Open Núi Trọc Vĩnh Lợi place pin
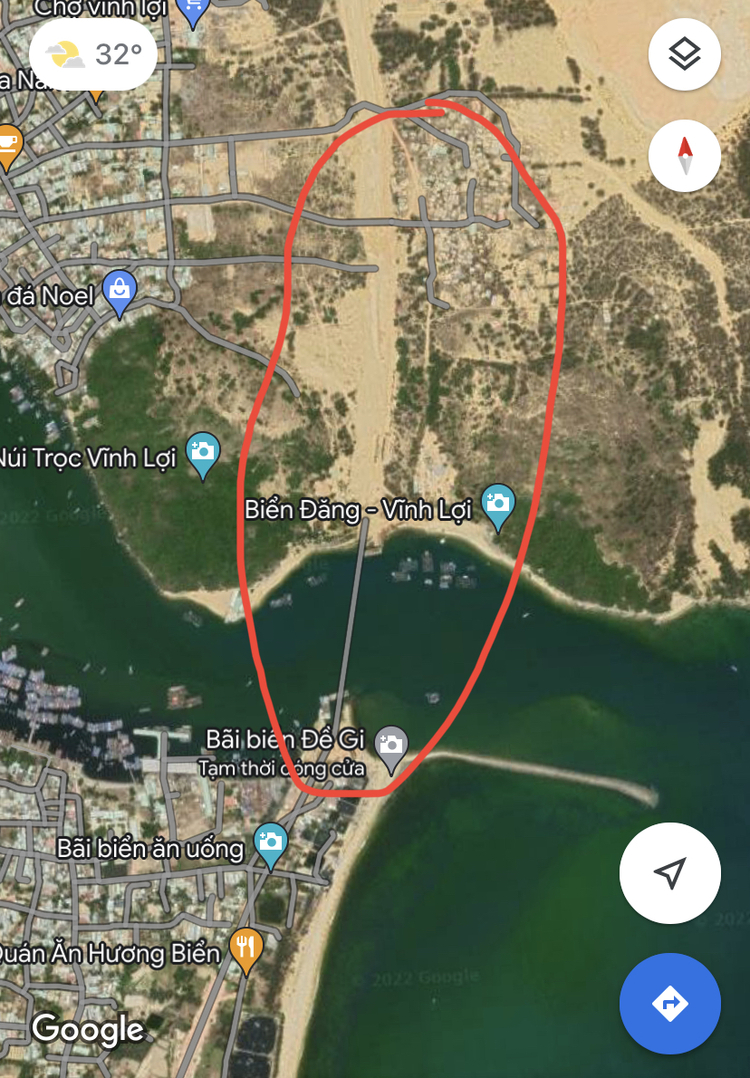Viewport: 750px width, 1078px height. [x=202, y=453]
